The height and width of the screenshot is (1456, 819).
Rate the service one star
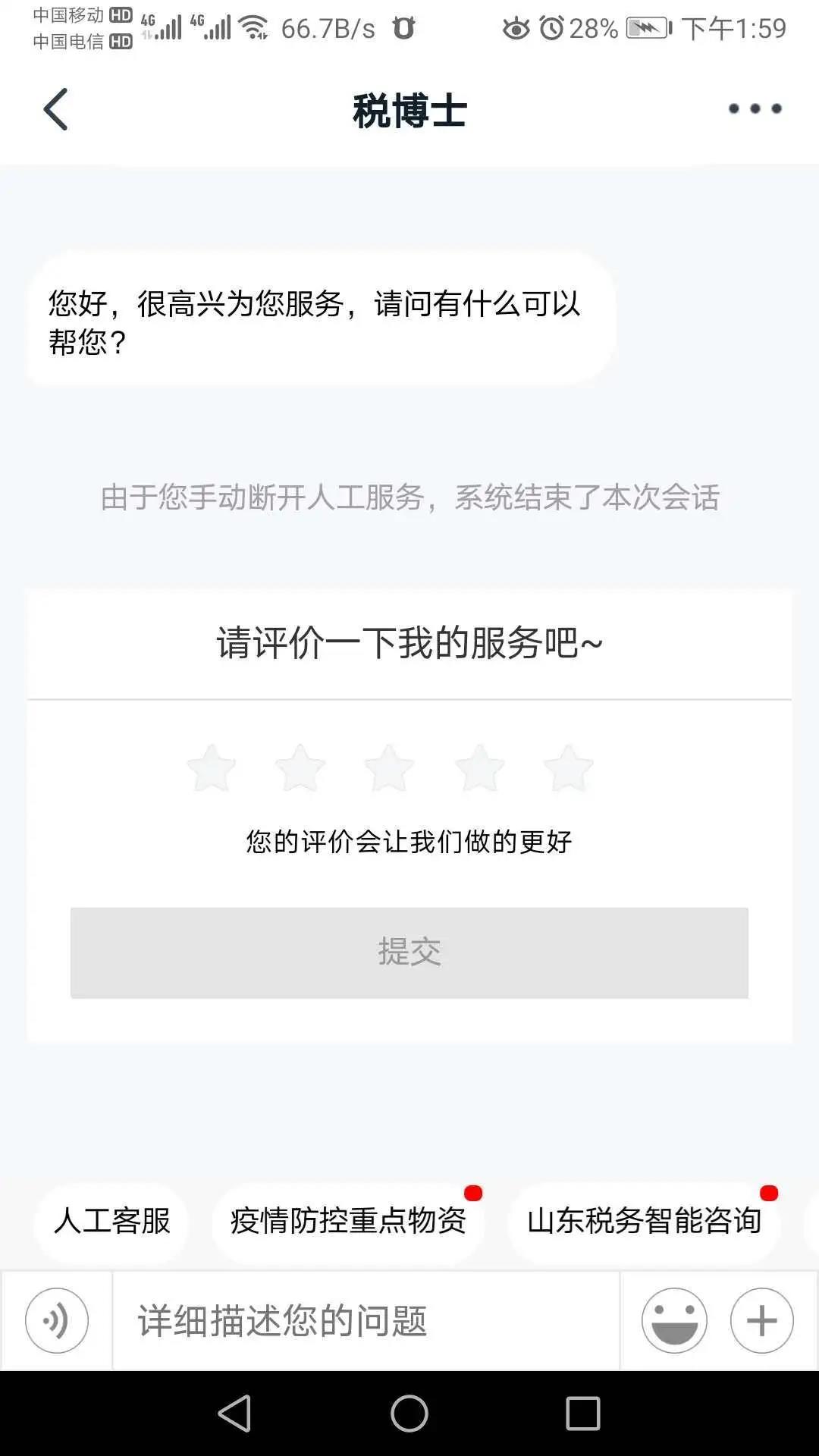(x=211, y=767)
